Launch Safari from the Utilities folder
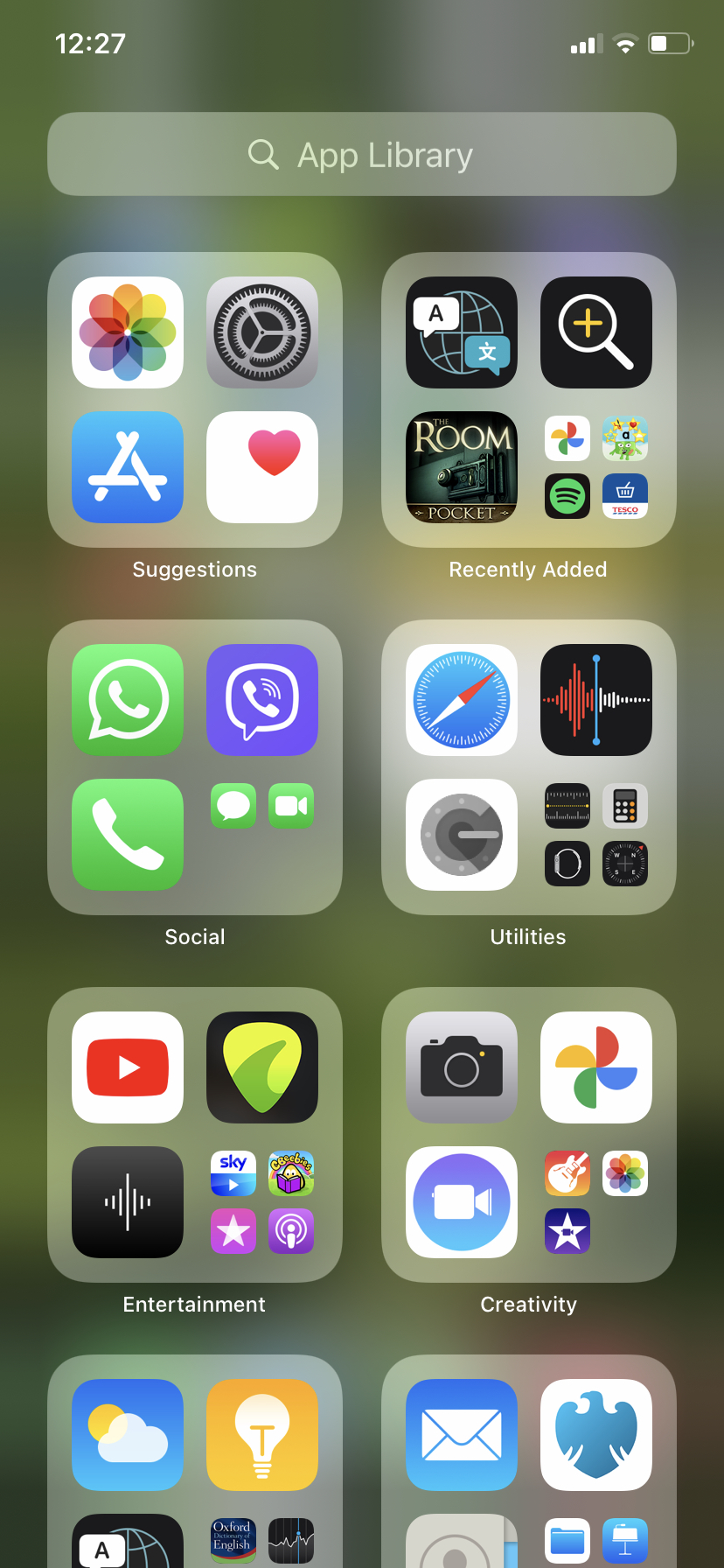This screenshot has width=724, height=1568. pyautogui.click(x=462, y=699)
